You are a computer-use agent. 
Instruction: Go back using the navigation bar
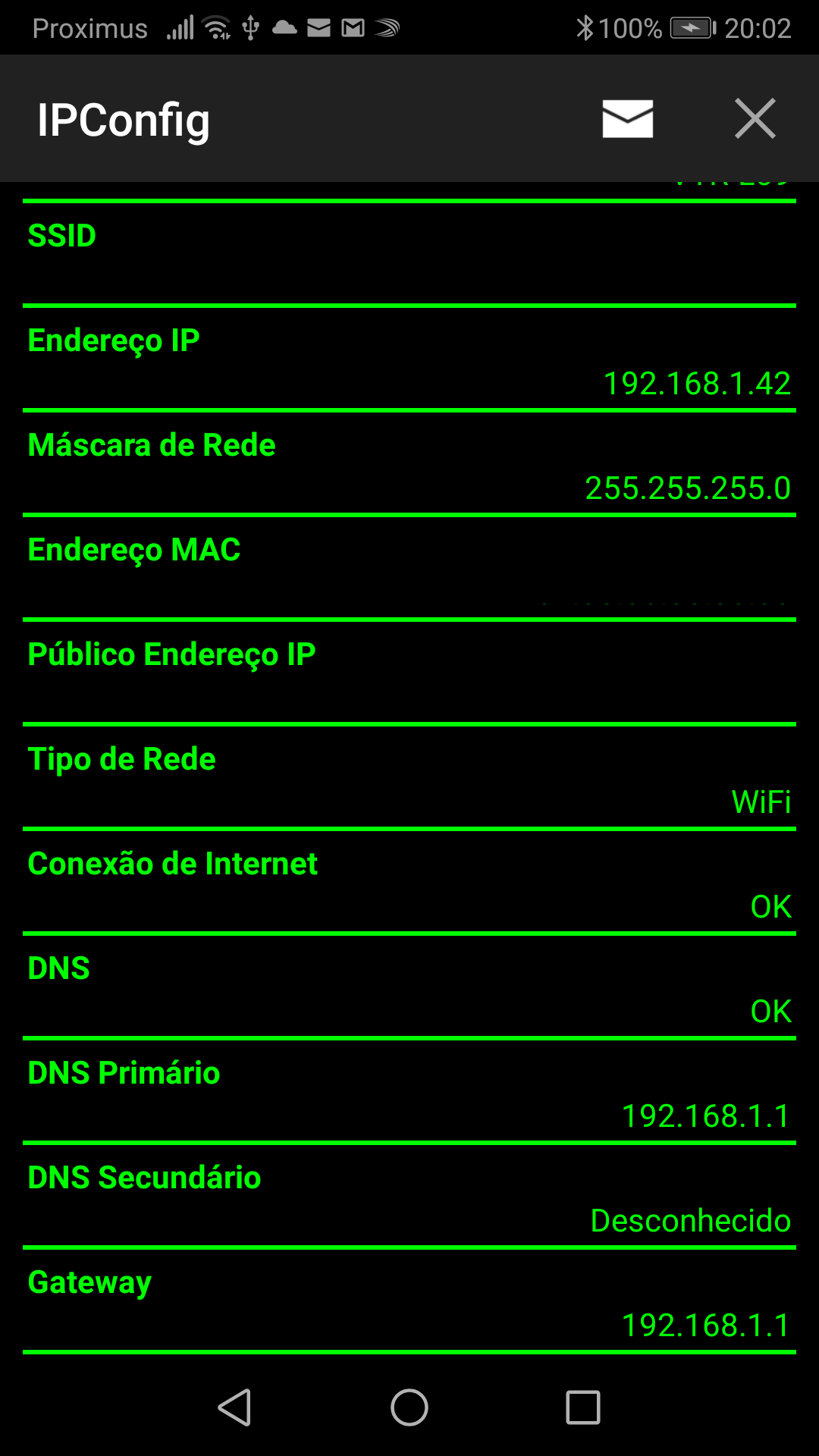pyautogui.click(x=235, y=1407)
